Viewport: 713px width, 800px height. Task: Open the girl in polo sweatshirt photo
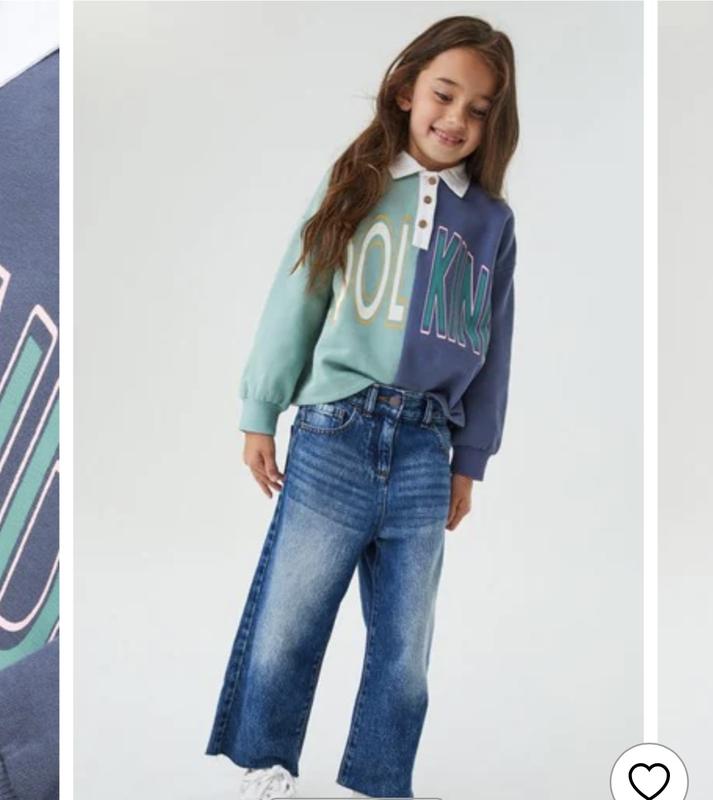point(364,400)
